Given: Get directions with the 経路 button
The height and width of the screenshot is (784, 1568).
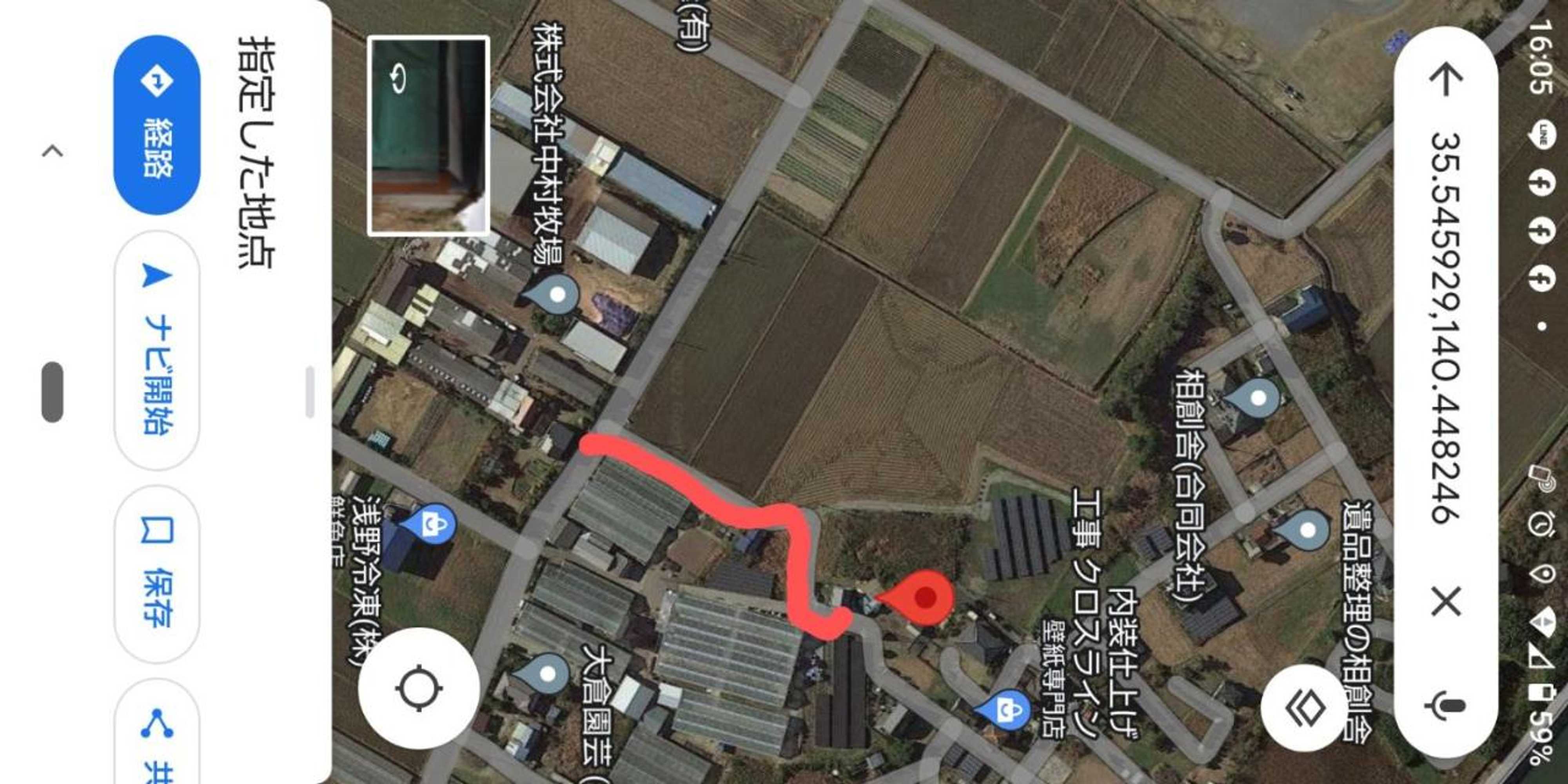Looking at the screenshot, I should pos(157,125).
